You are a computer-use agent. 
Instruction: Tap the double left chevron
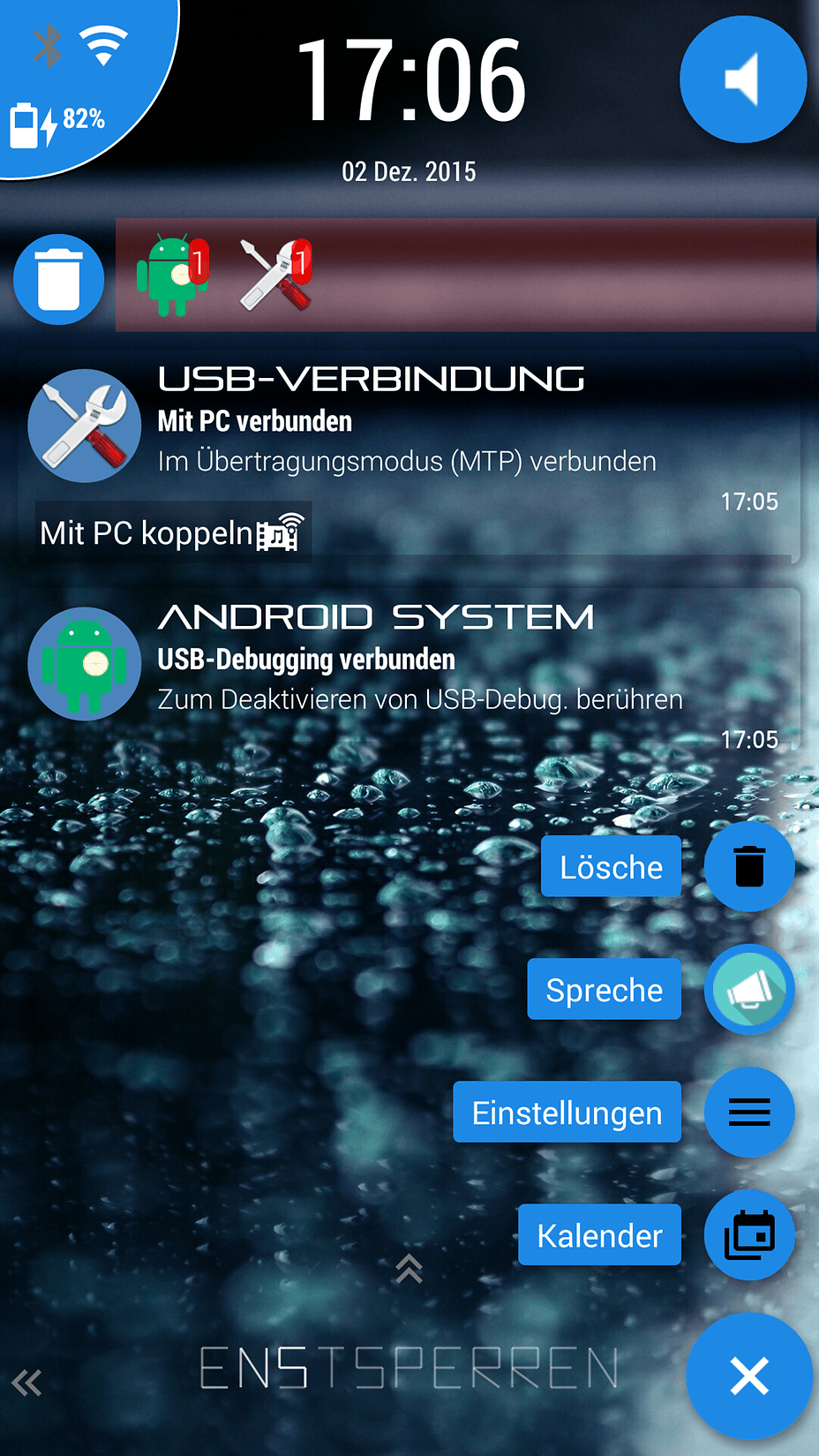pyautogui.click(x=26, y=1382)
